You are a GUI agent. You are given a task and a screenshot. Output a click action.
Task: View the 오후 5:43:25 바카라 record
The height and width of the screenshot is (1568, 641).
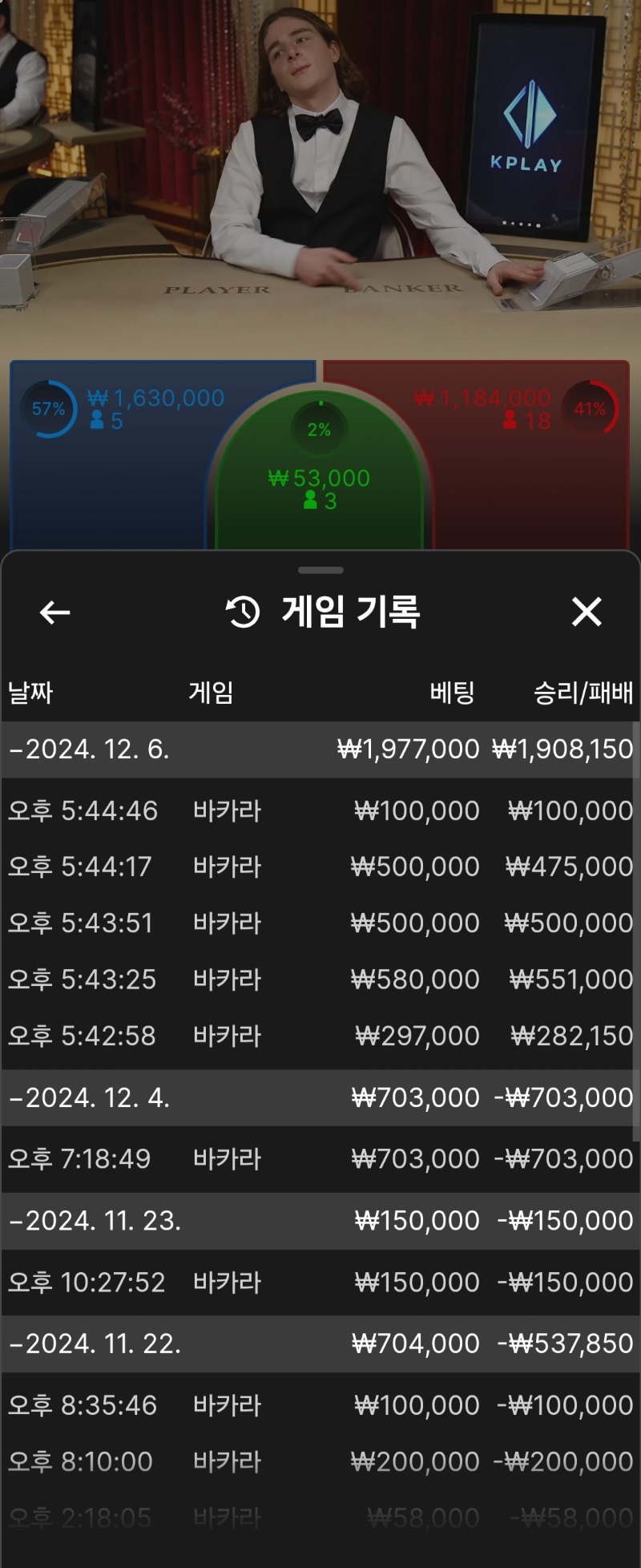click(320, 980)
